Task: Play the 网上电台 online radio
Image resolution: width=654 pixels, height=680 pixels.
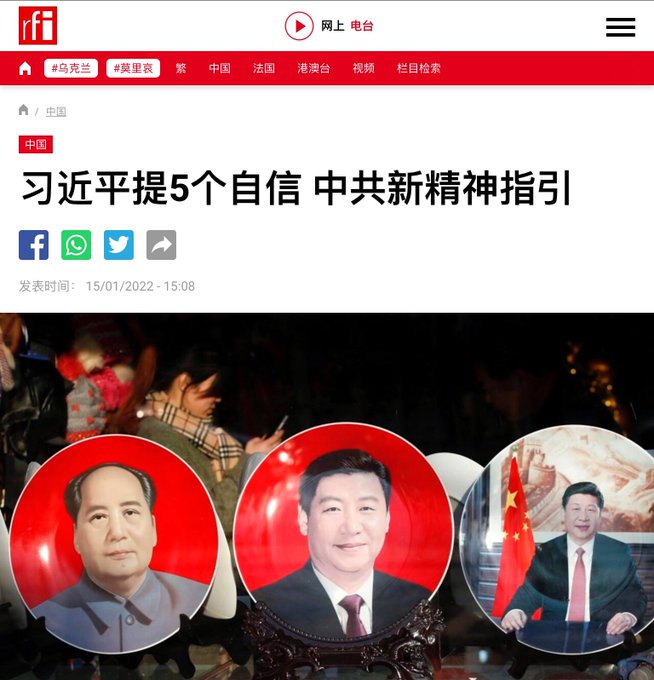Action: pos(300,26)
